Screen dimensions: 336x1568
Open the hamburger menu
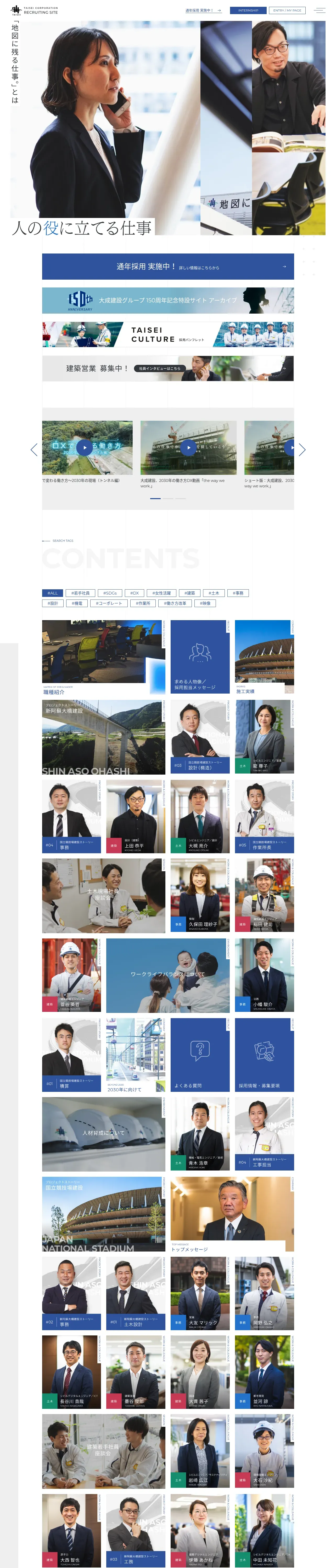[319, 10]
